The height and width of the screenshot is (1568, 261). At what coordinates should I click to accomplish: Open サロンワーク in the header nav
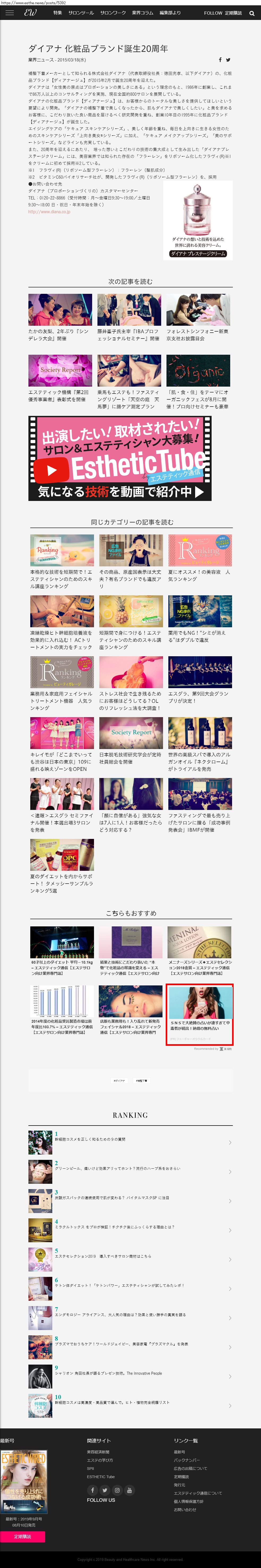pyautogui.click(x=113, y=13)
